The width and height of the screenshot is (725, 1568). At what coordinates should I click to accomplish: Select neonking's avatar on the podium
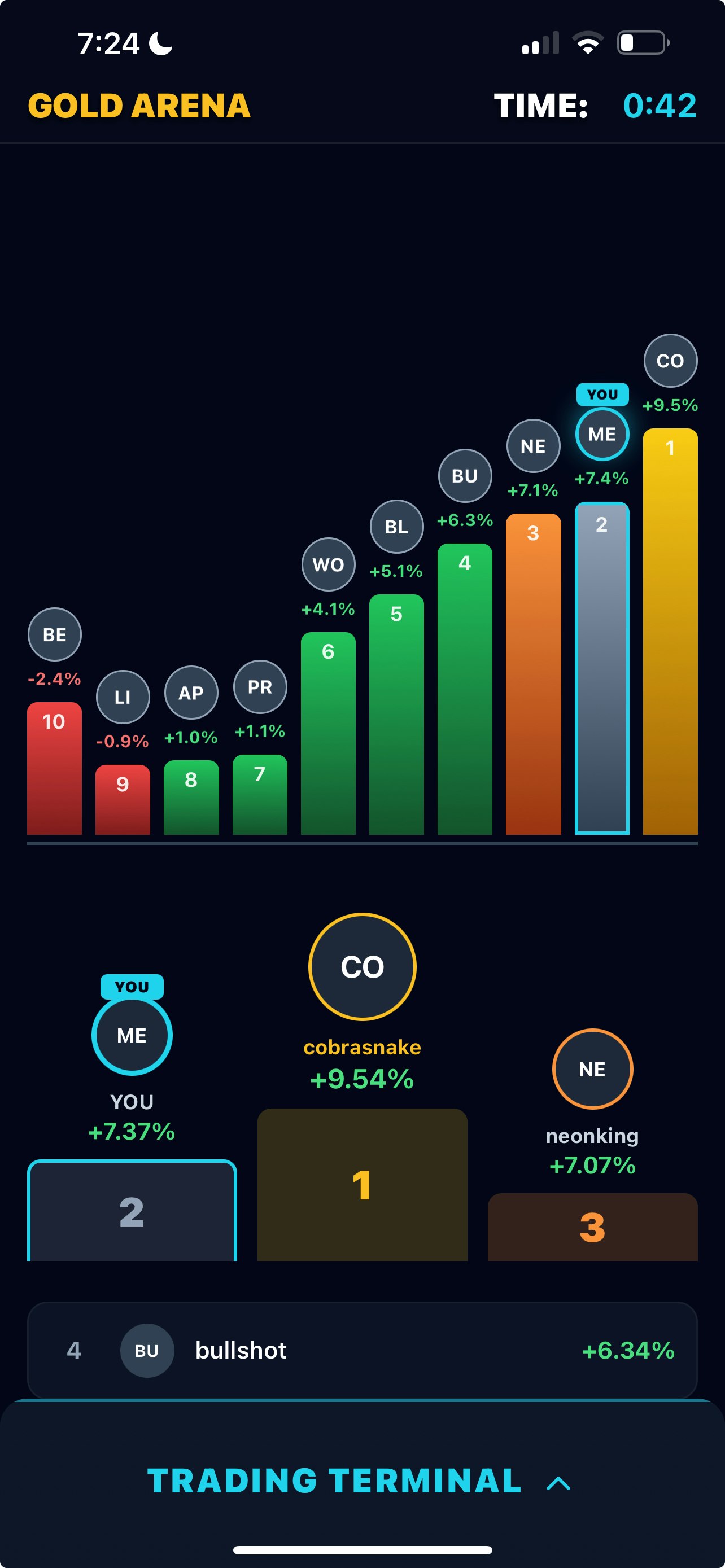(x=592, y=1069)
